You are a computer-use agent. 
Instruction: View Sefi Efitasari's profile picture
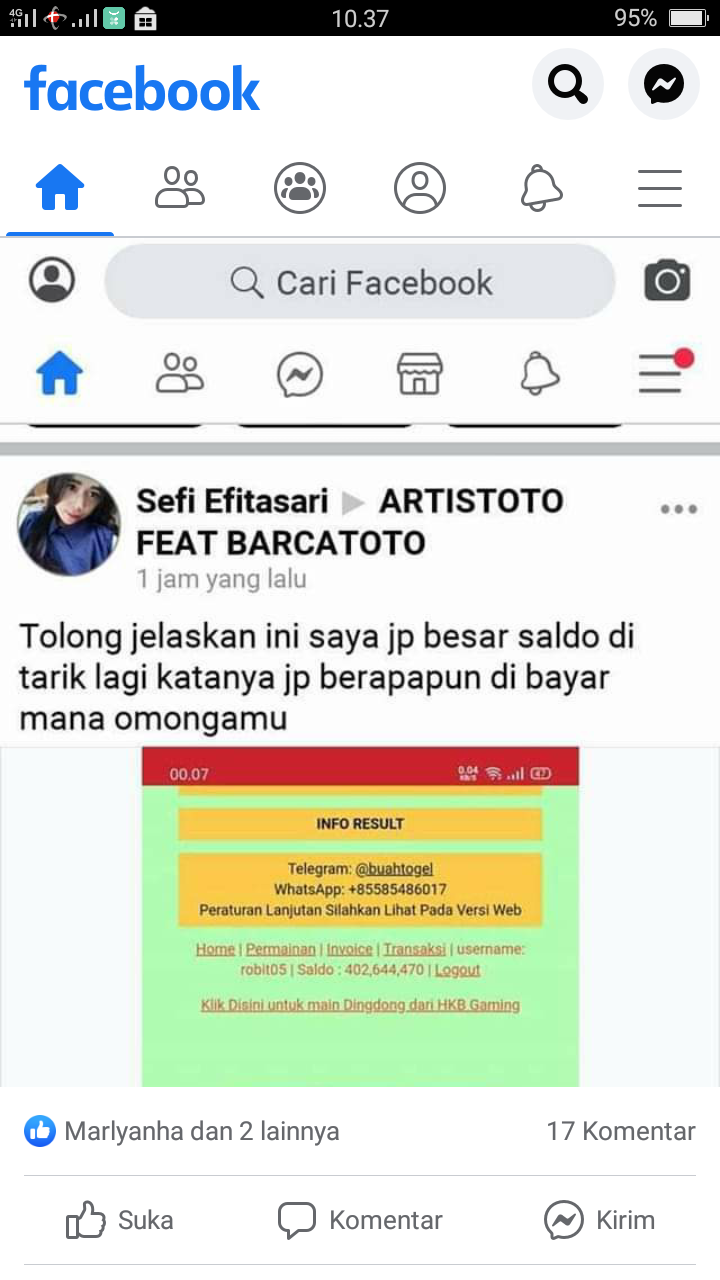69,524
